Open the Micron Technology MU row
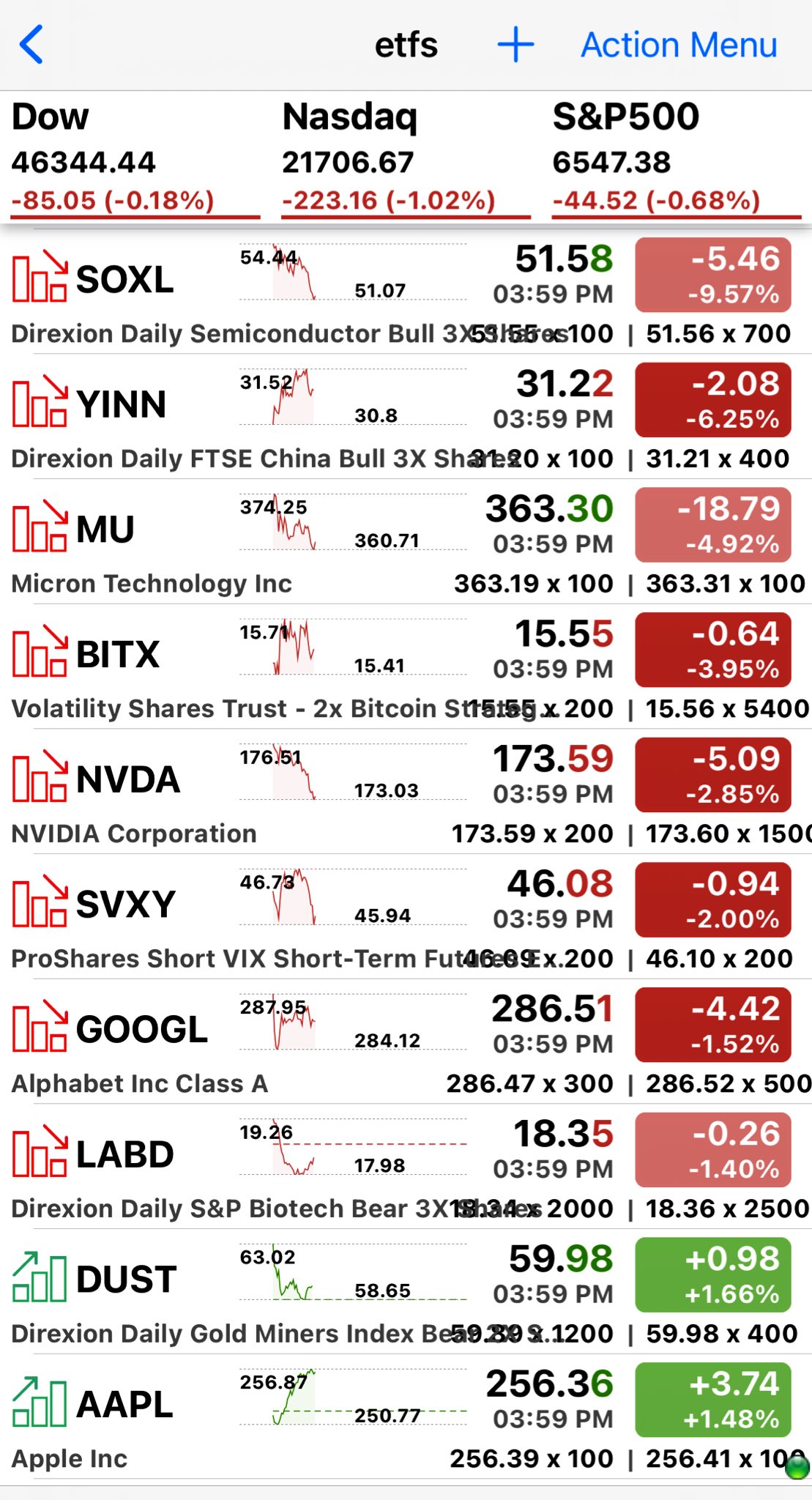This screenshot has width=812, height=1500. 105,530
